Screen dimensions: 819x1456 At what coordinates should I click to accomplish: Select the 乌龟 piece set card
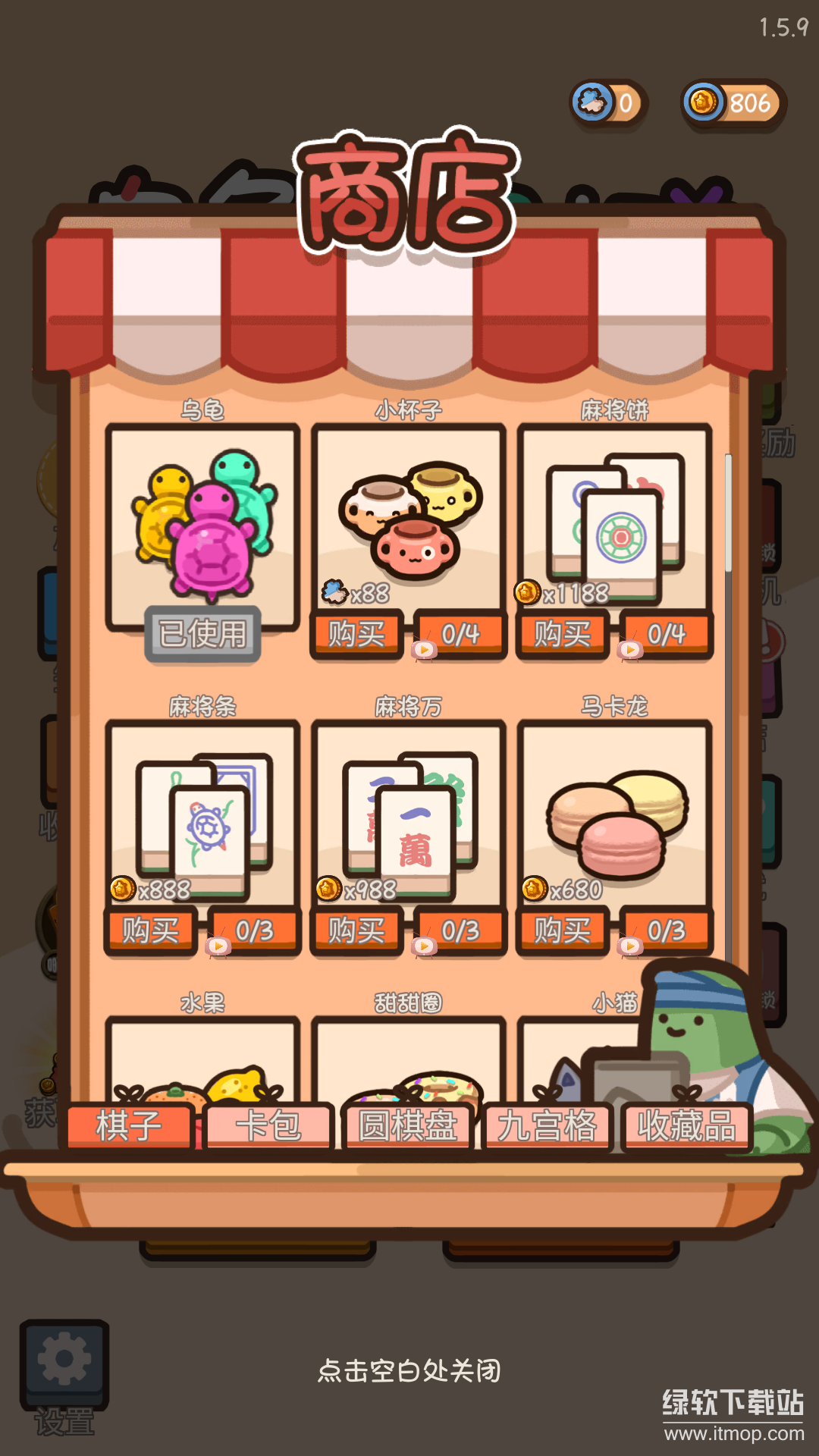[202, 523]
